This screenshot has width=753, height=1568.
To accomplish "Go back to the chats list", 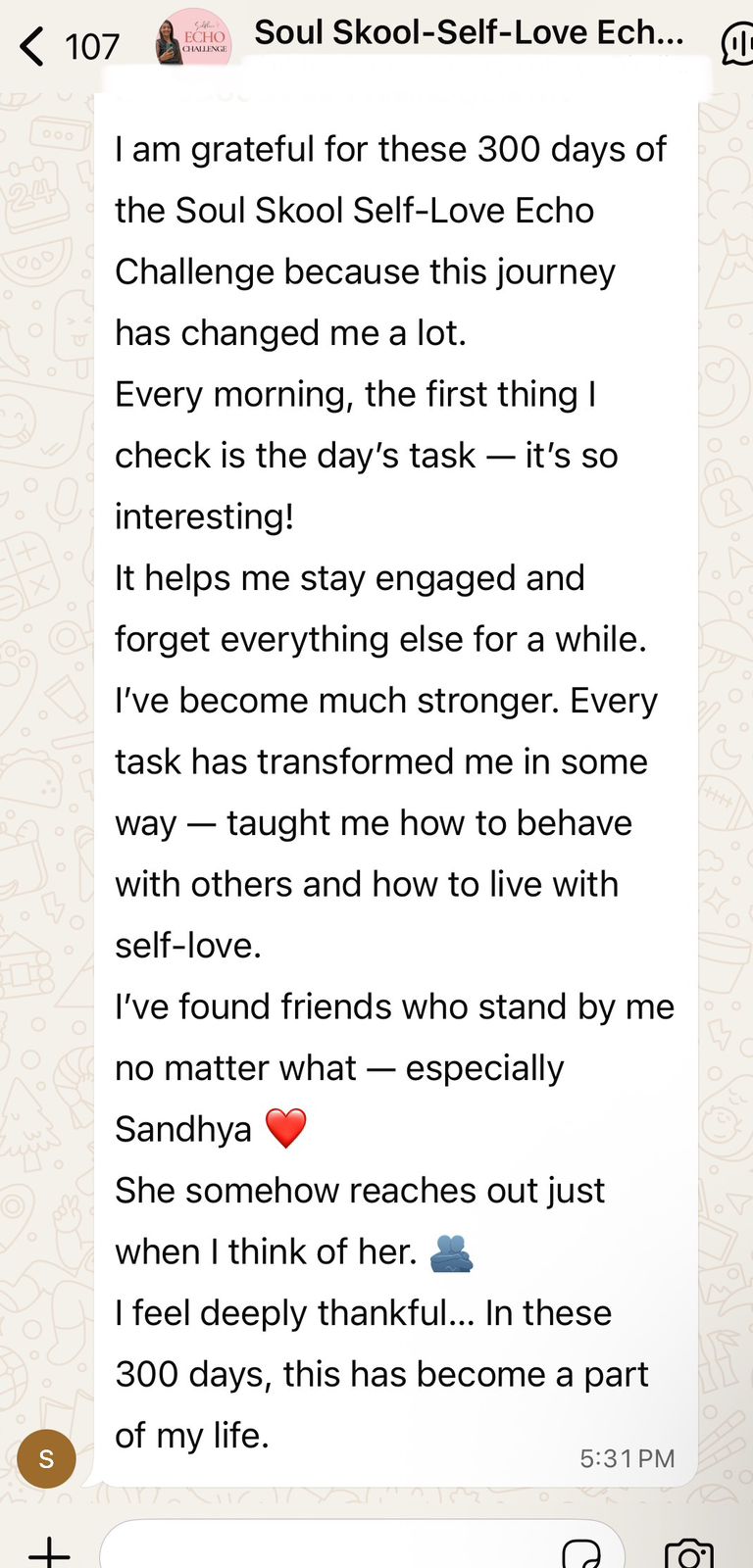I will tap(33, 46).
